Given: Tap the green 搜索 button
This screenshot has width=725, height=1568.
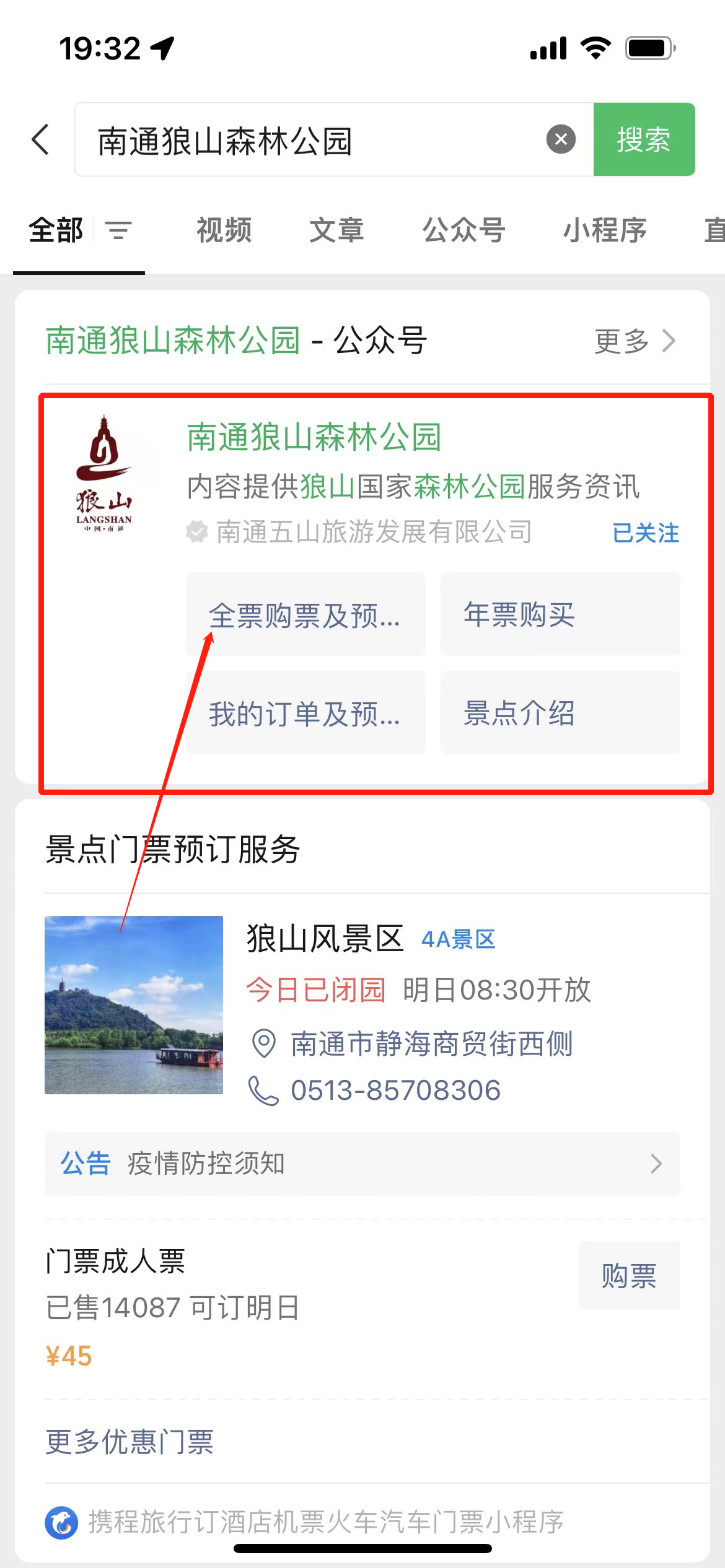Looking at the screenshot, I should coord(644,139).
